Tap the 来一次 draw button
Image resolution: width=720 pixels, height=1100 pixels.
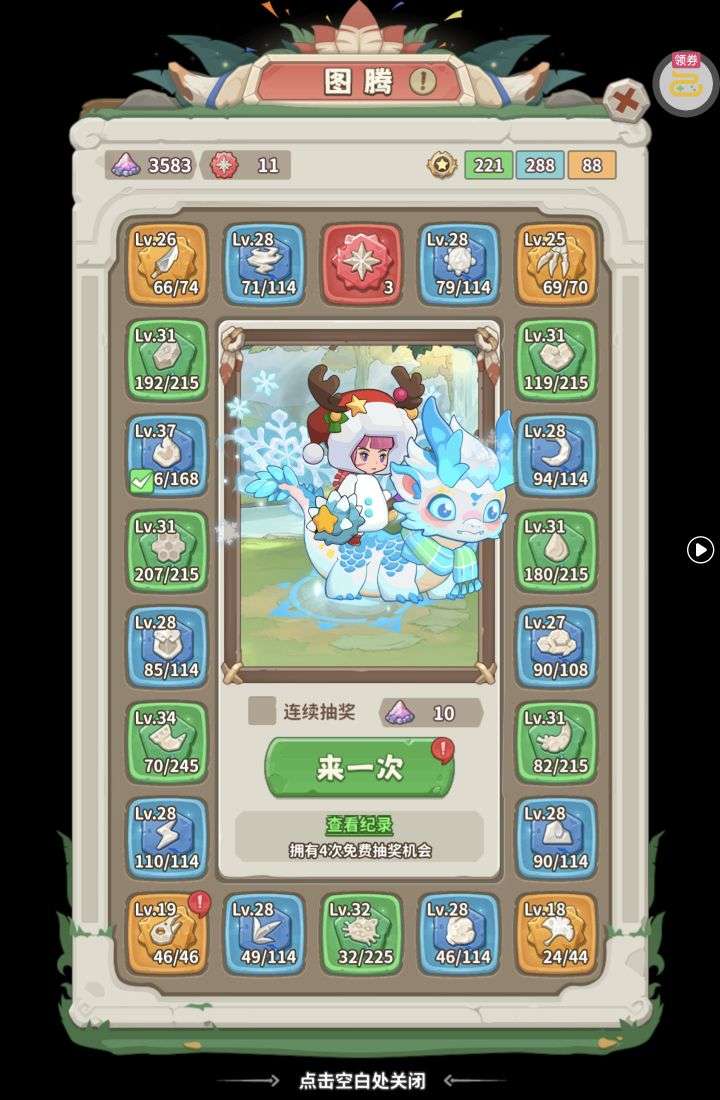click(x=360, y=767)
